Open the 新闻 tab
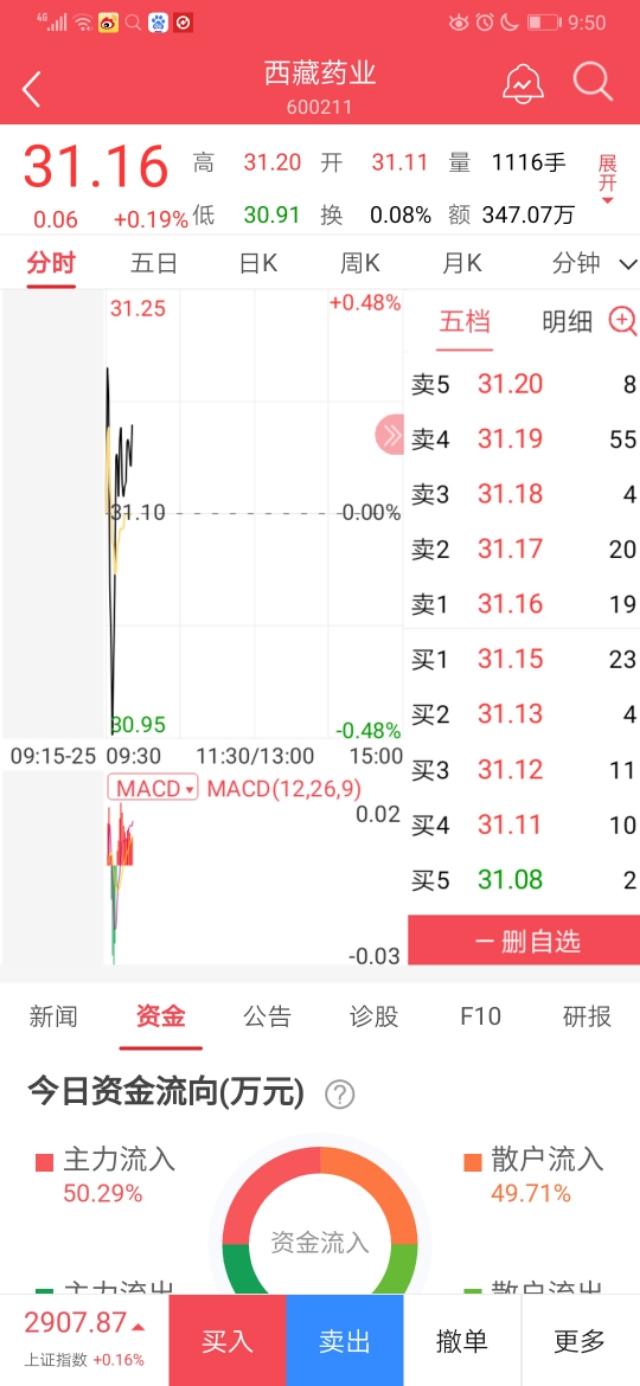This screenshot has width=640, height=1386. pos(53,1017)
